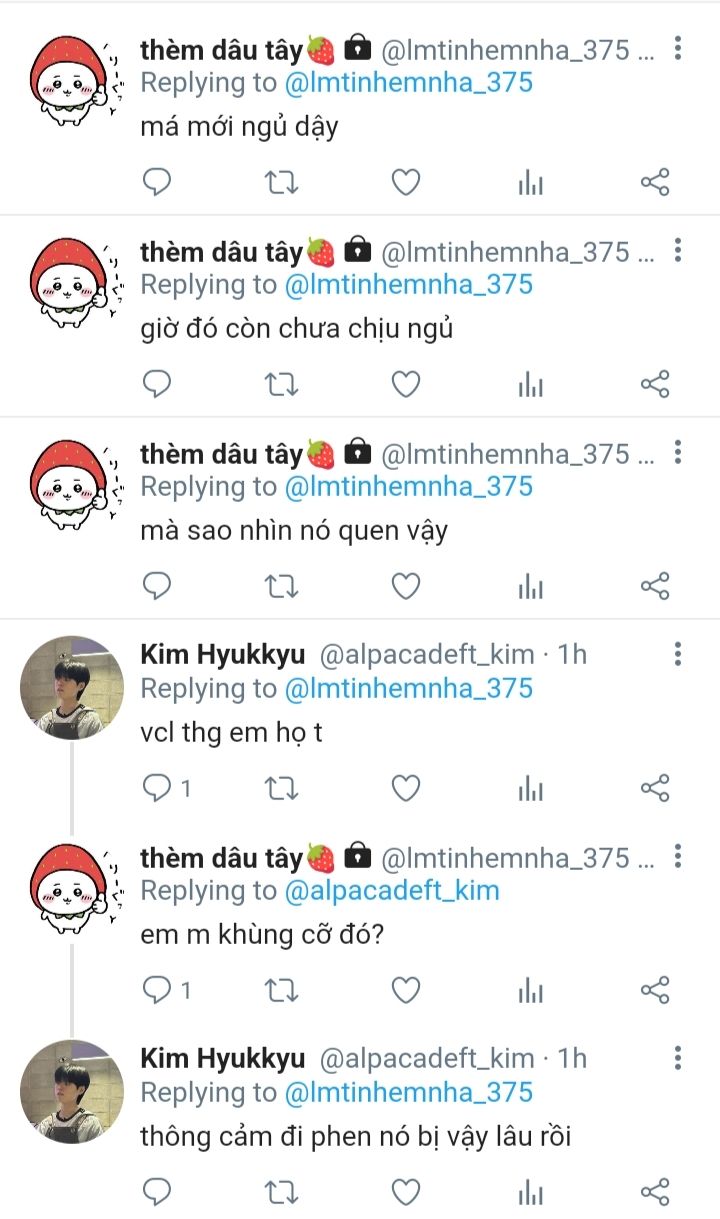Open Kim Hyukkyu's avatar on "vcl thg" tweet

72,688
